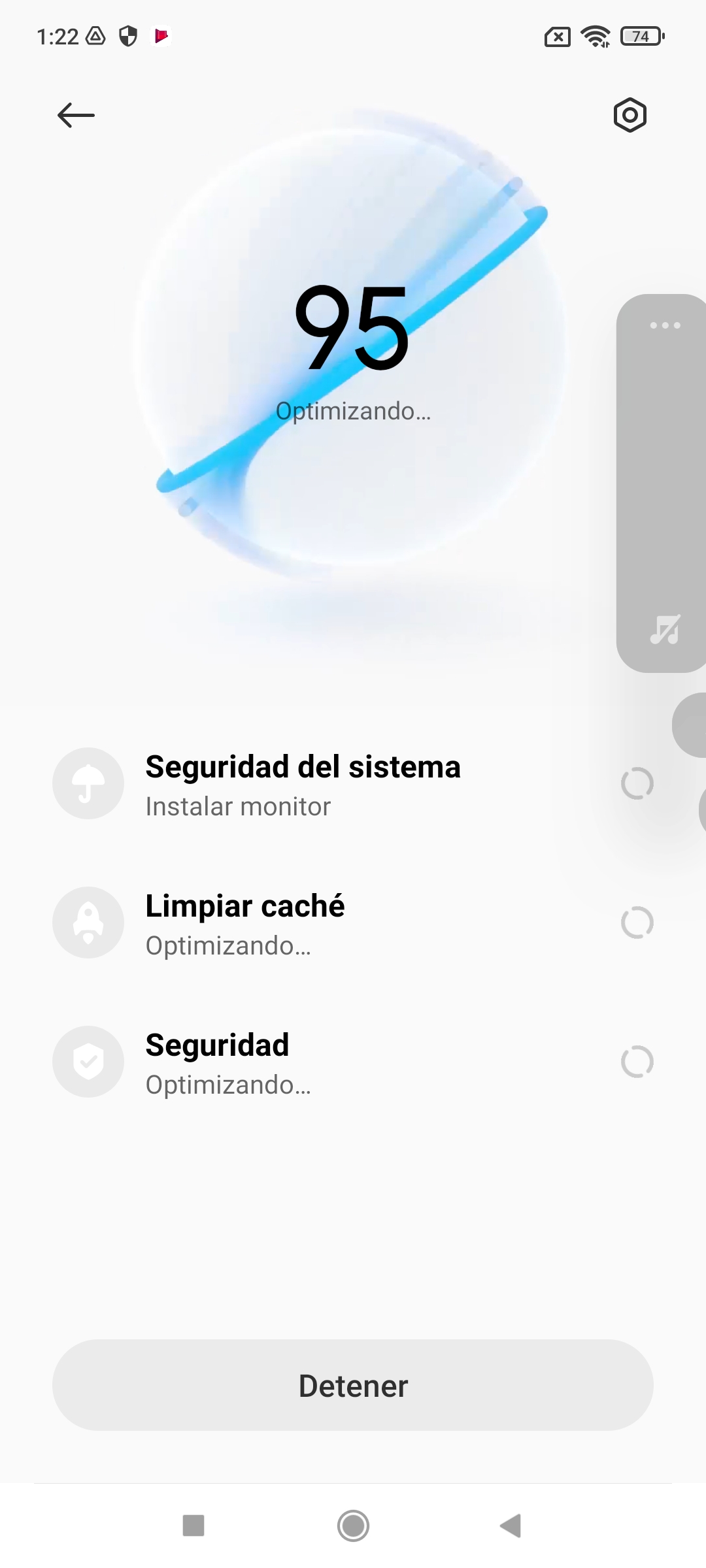706x1568 pixels.
Task: Open the Seguridad item
Action: pos(353,1062)
